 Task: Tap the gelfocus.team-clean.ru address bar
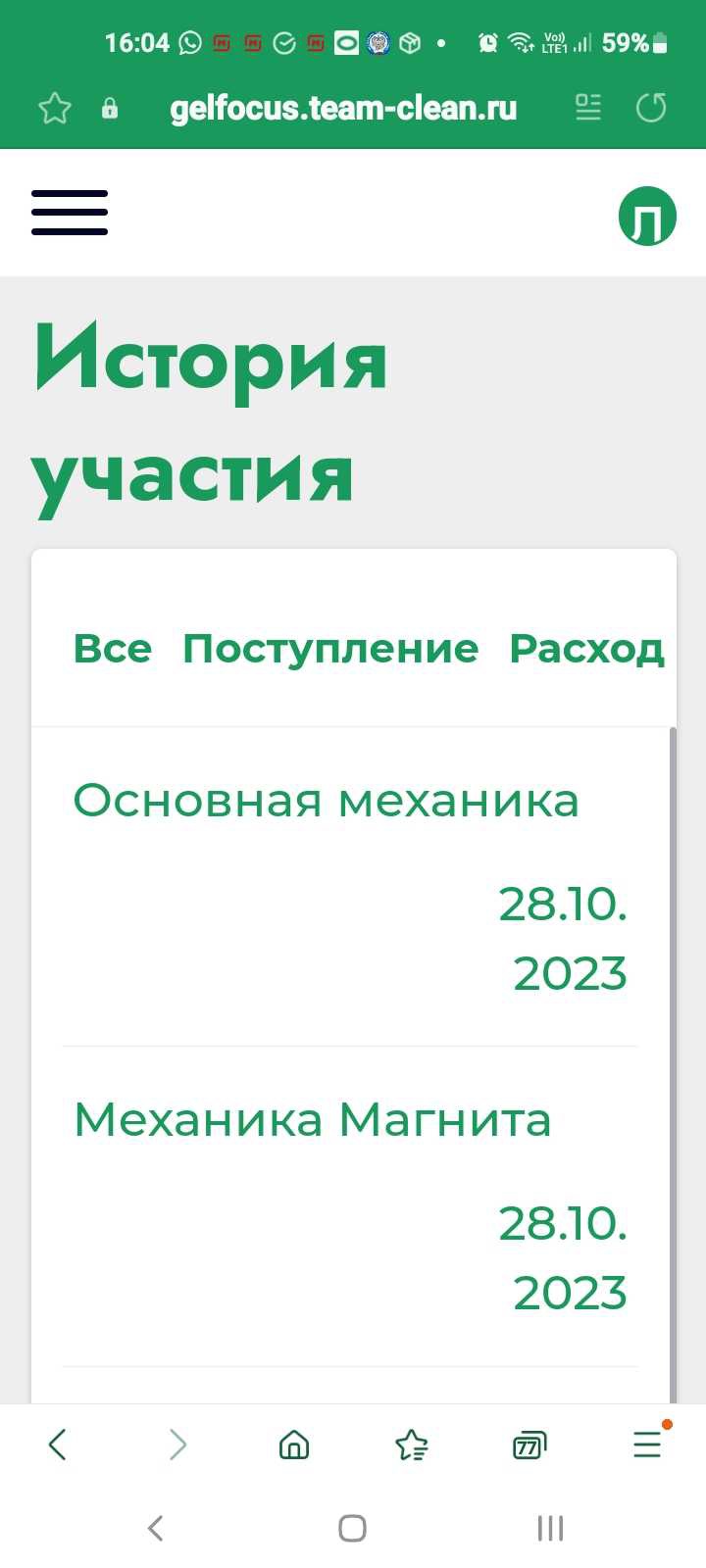343,108
